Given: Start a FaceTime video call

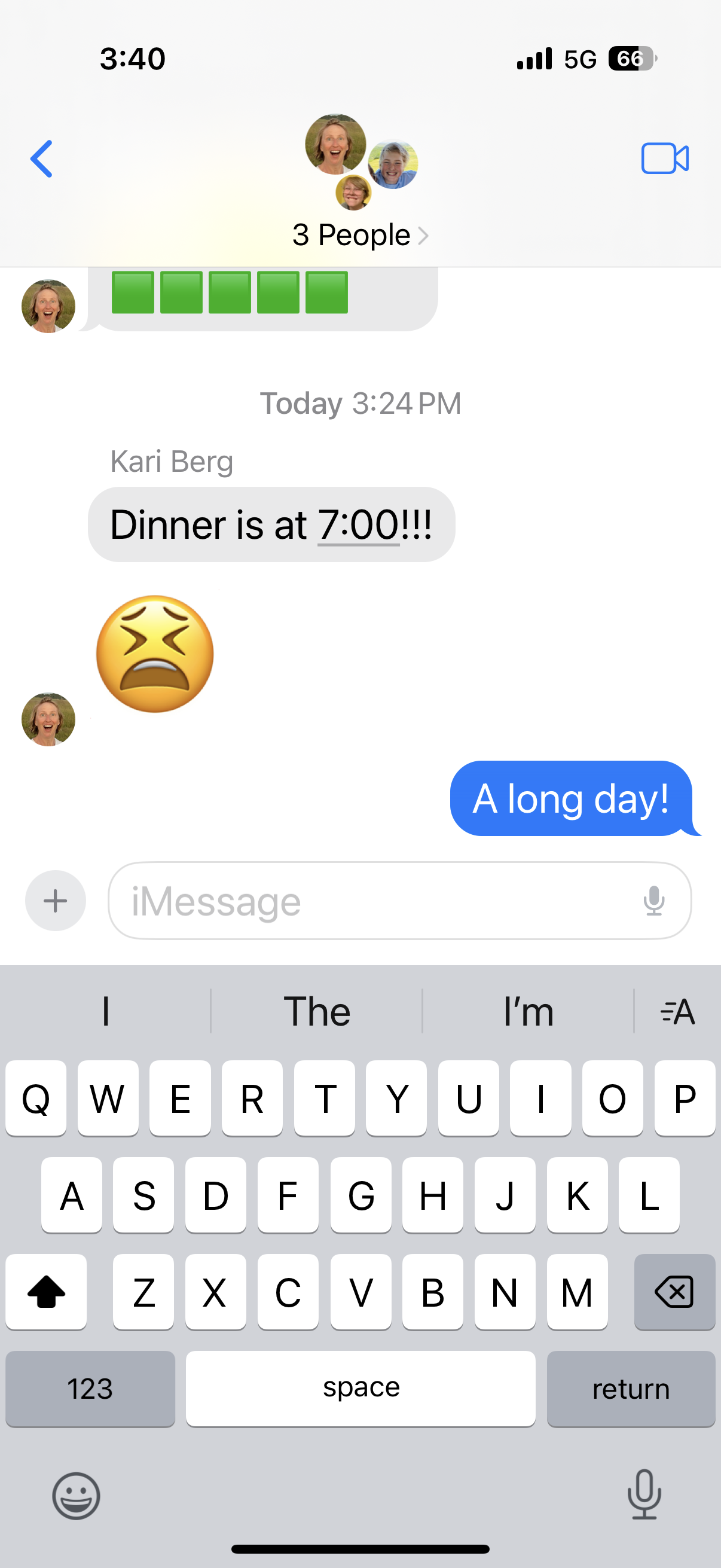Looking at the screenshot, I should point(664,159).
